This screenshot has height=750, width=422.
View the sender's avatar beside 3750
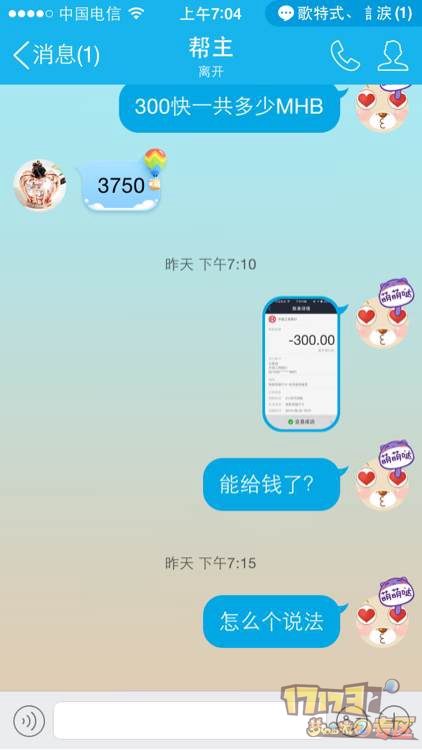point(40,185)
